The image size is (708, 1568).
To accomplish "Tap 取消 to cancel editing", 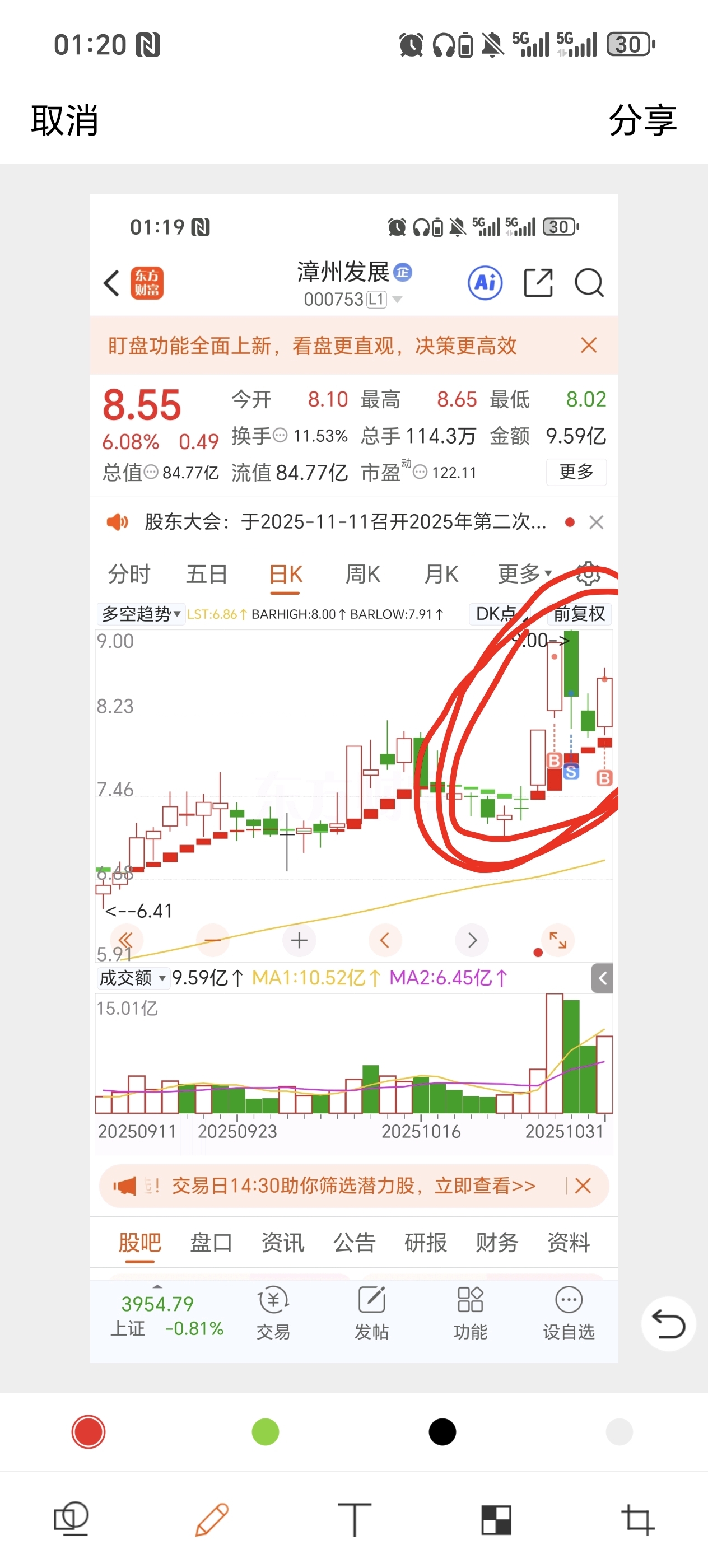I will click(x=64, y=120).
